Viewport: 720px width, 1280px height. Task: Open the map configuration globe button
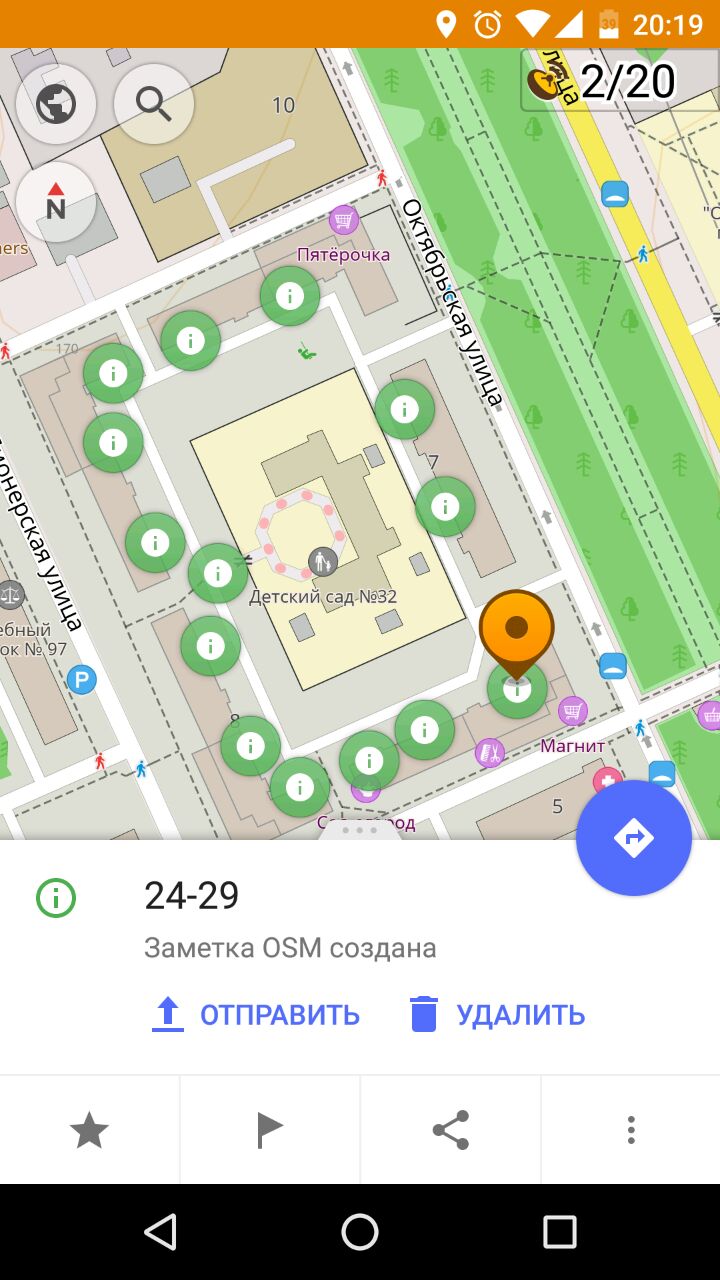click(56, 104)
